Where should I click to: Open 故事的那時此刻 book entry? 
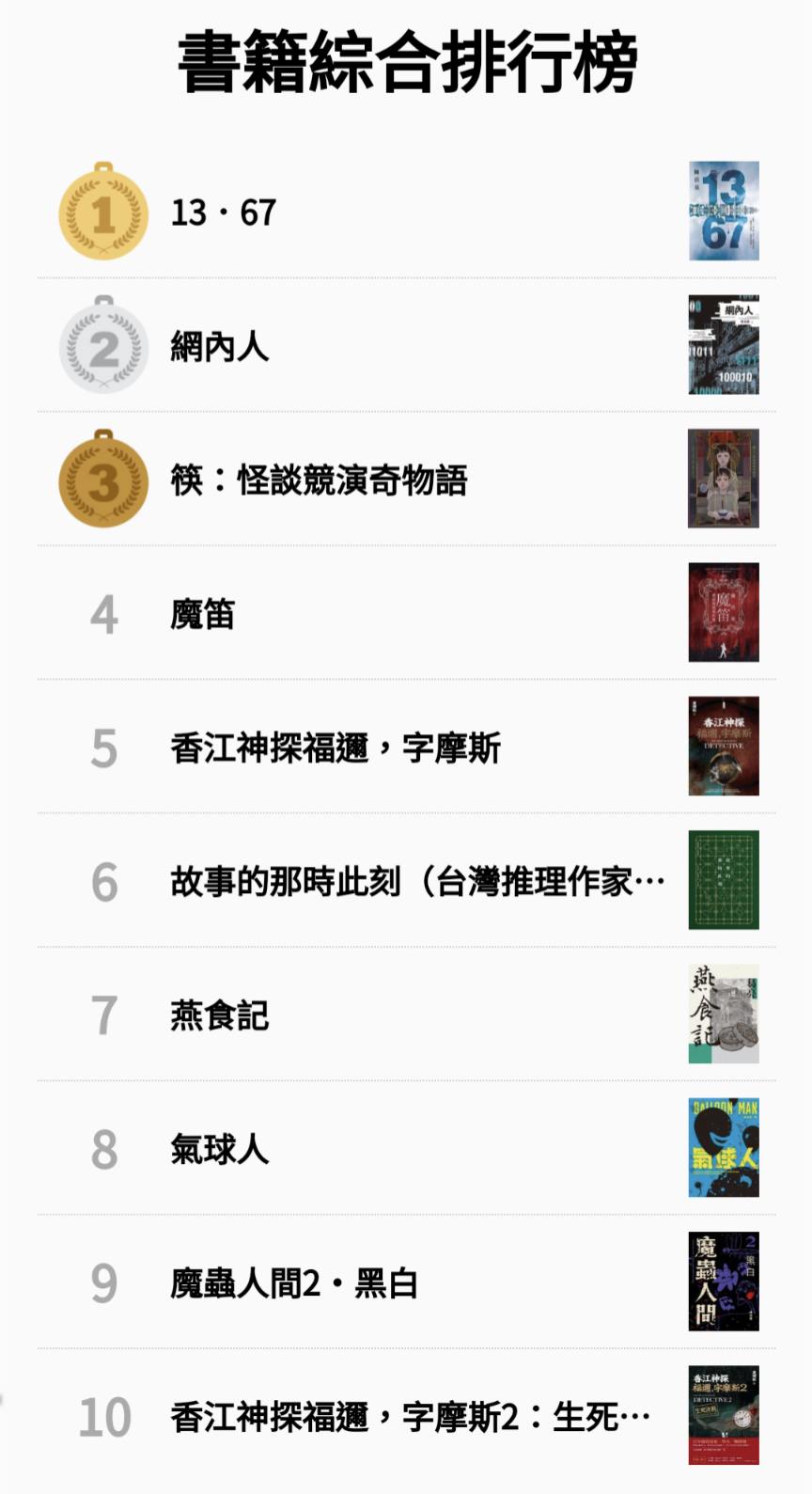point(416,882)
